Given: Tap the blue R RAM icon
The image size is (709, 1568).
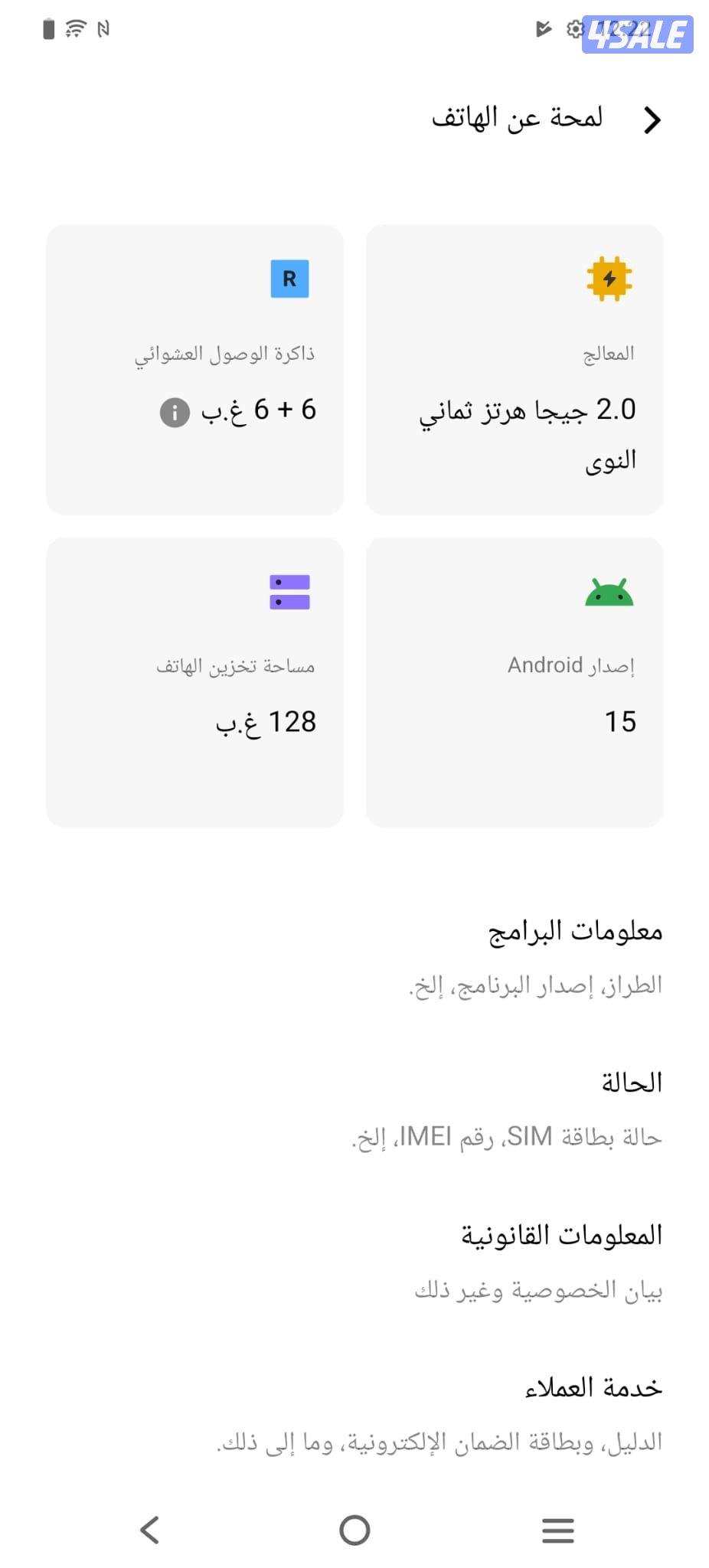Looking at the screenshot, I should coord(288,278).
